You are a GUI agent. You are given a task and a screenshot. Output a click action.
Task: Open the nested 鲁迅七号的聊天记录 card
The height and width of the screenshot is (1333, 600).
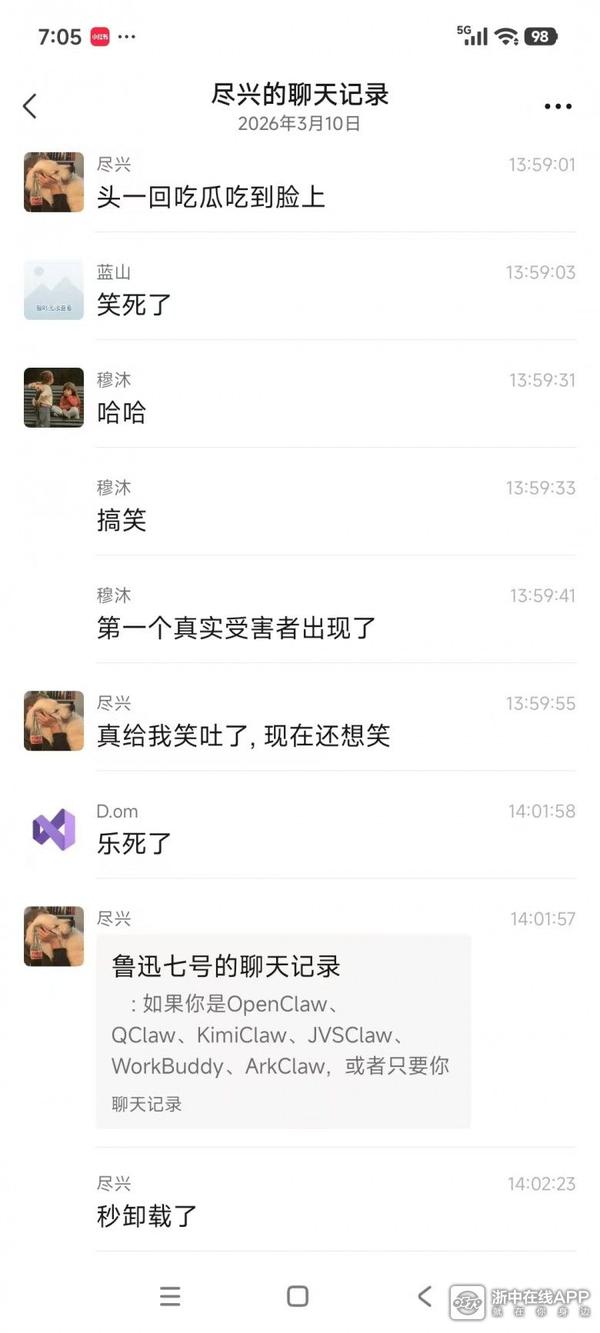click(283, 1030)
